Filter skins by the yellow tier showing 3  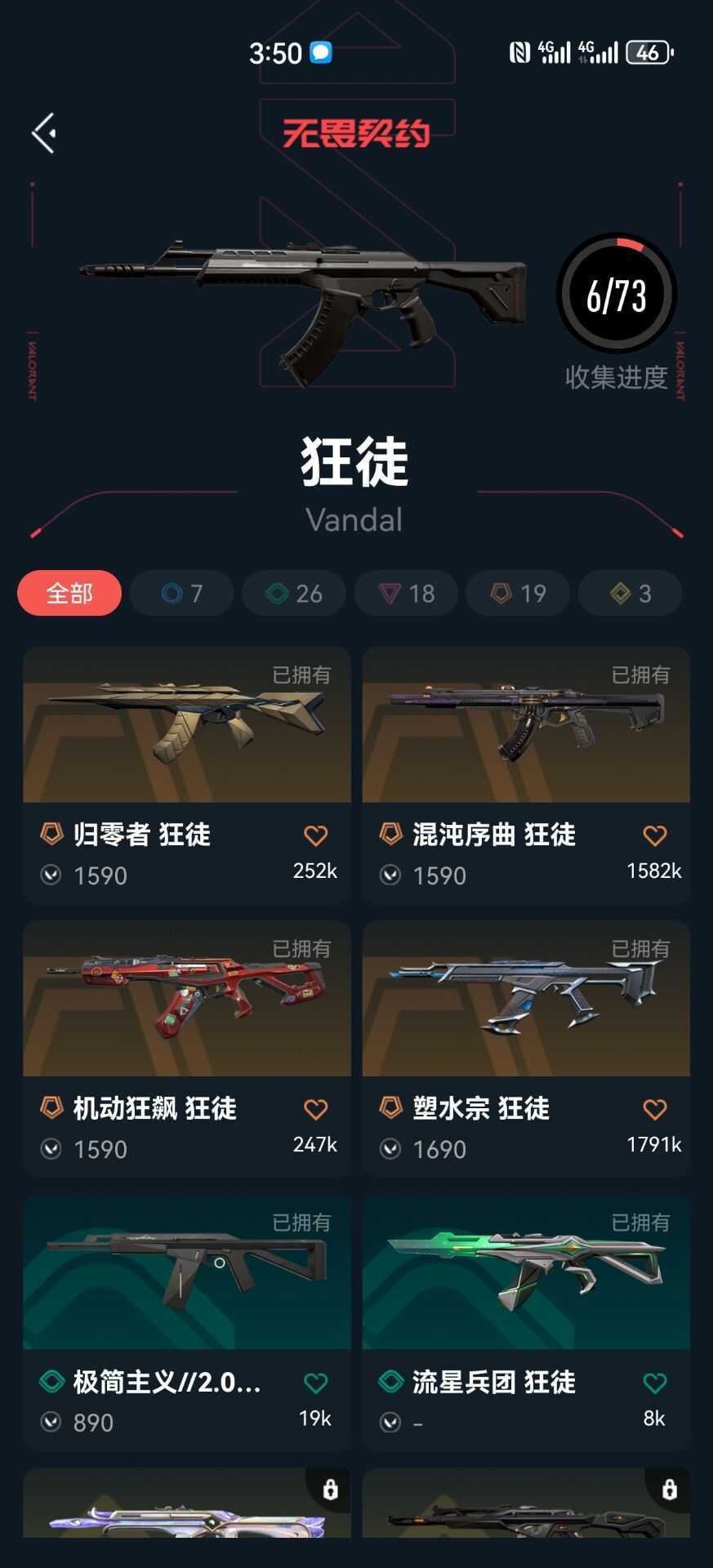click(630, 593)
